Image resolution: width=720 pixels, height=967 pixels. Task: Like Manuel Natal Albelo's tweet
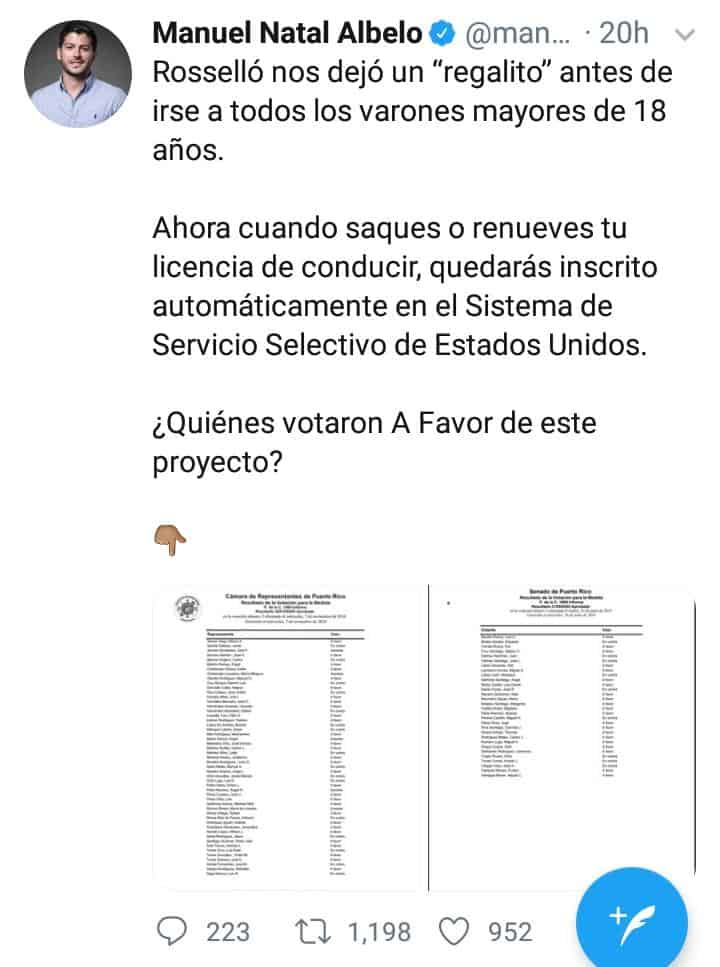coord(456,931)
